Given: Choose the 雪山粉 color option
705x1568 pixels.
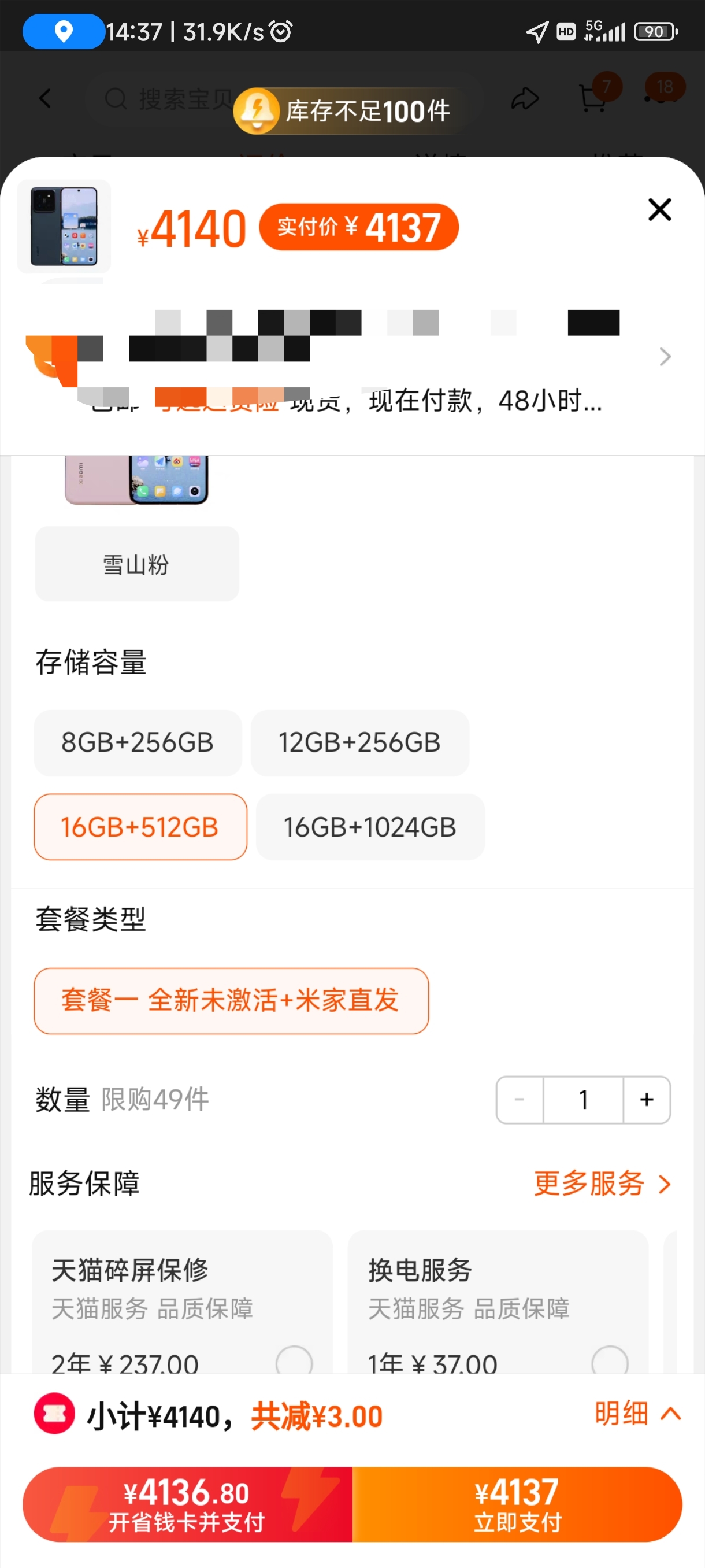Looking at the screenshot, I should click(x=136, y=563).
